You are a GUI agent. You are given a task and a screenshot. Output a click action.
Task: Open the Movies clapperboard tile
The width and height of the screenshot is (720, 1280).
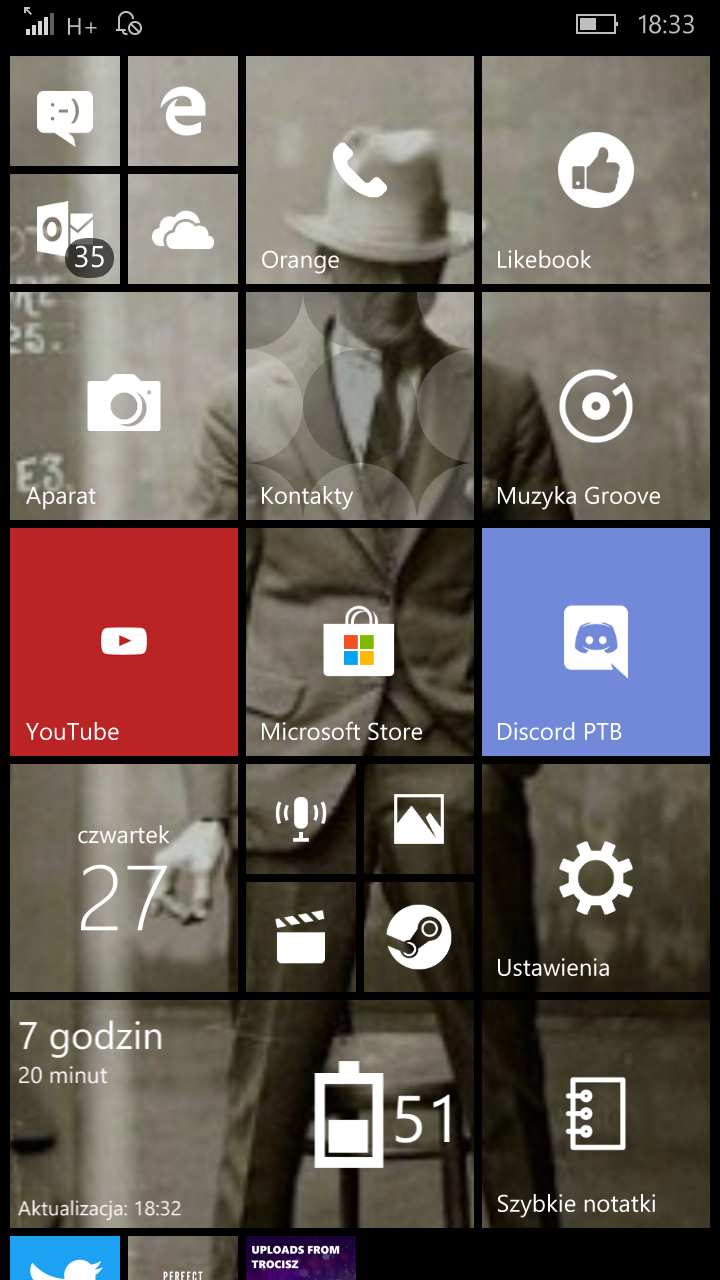point(301,937)
